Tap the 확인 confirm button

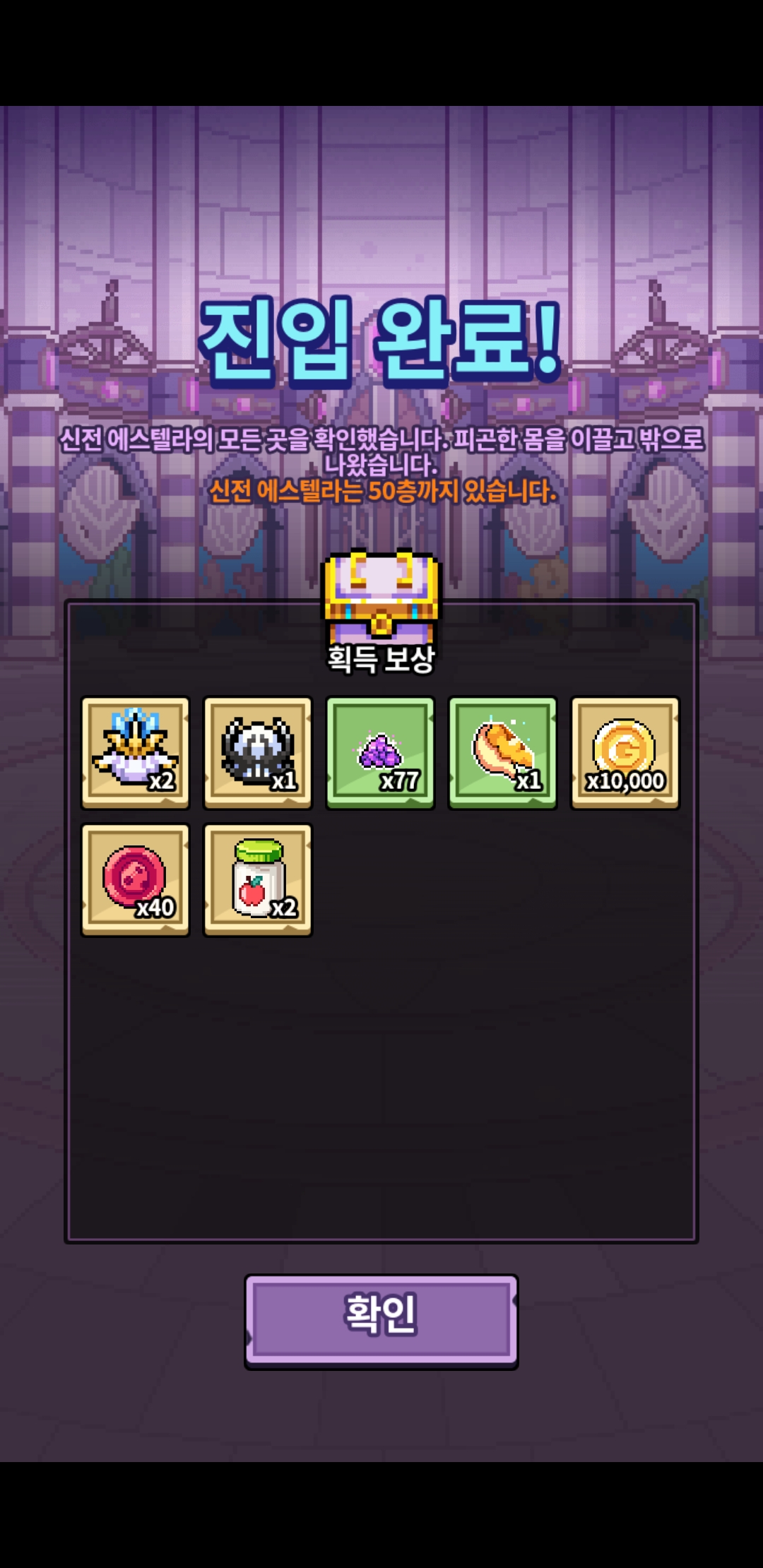[381, 1321]
